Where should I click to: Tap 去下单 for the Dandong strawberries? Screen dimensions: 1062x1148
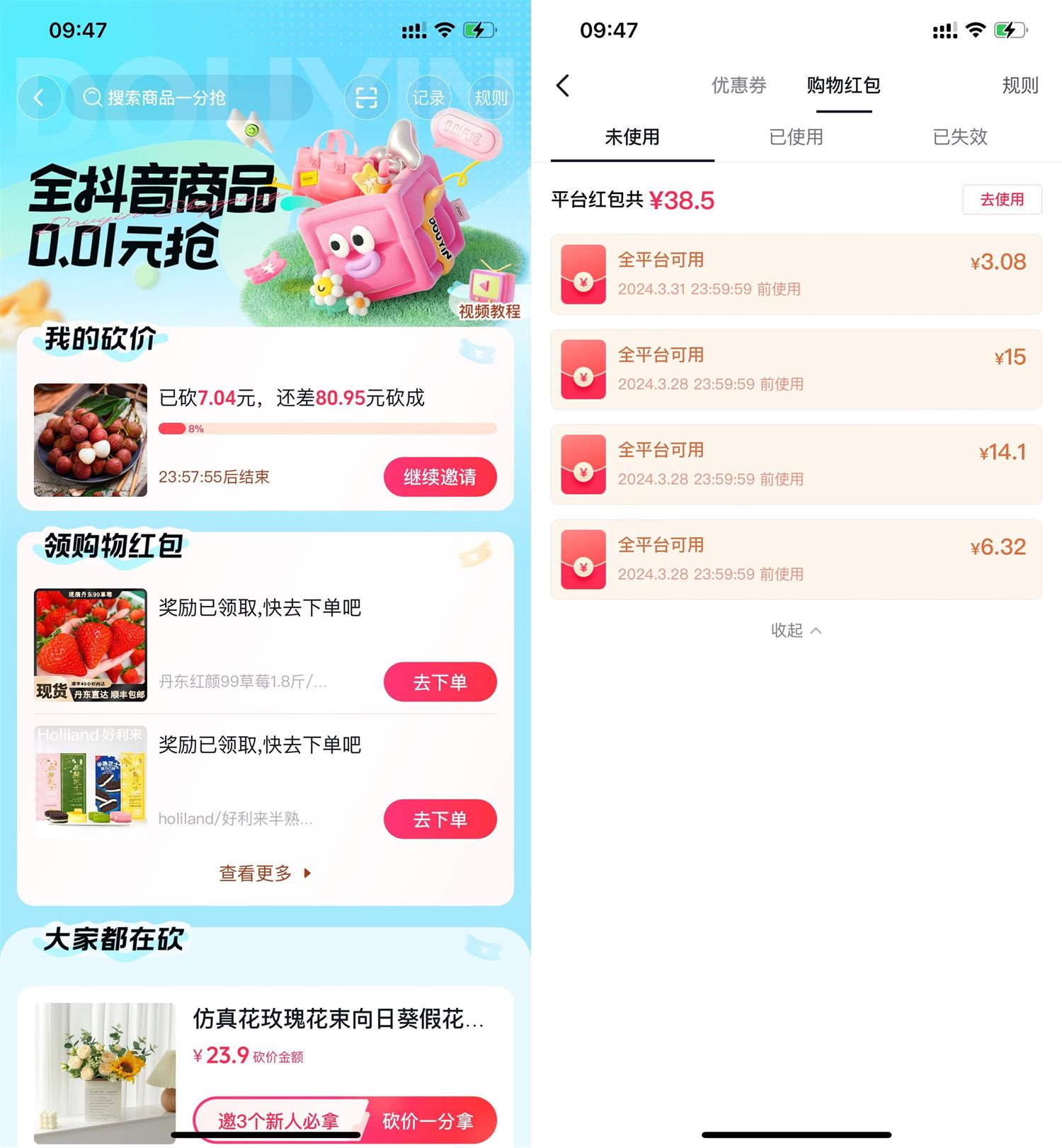(439, 682)
